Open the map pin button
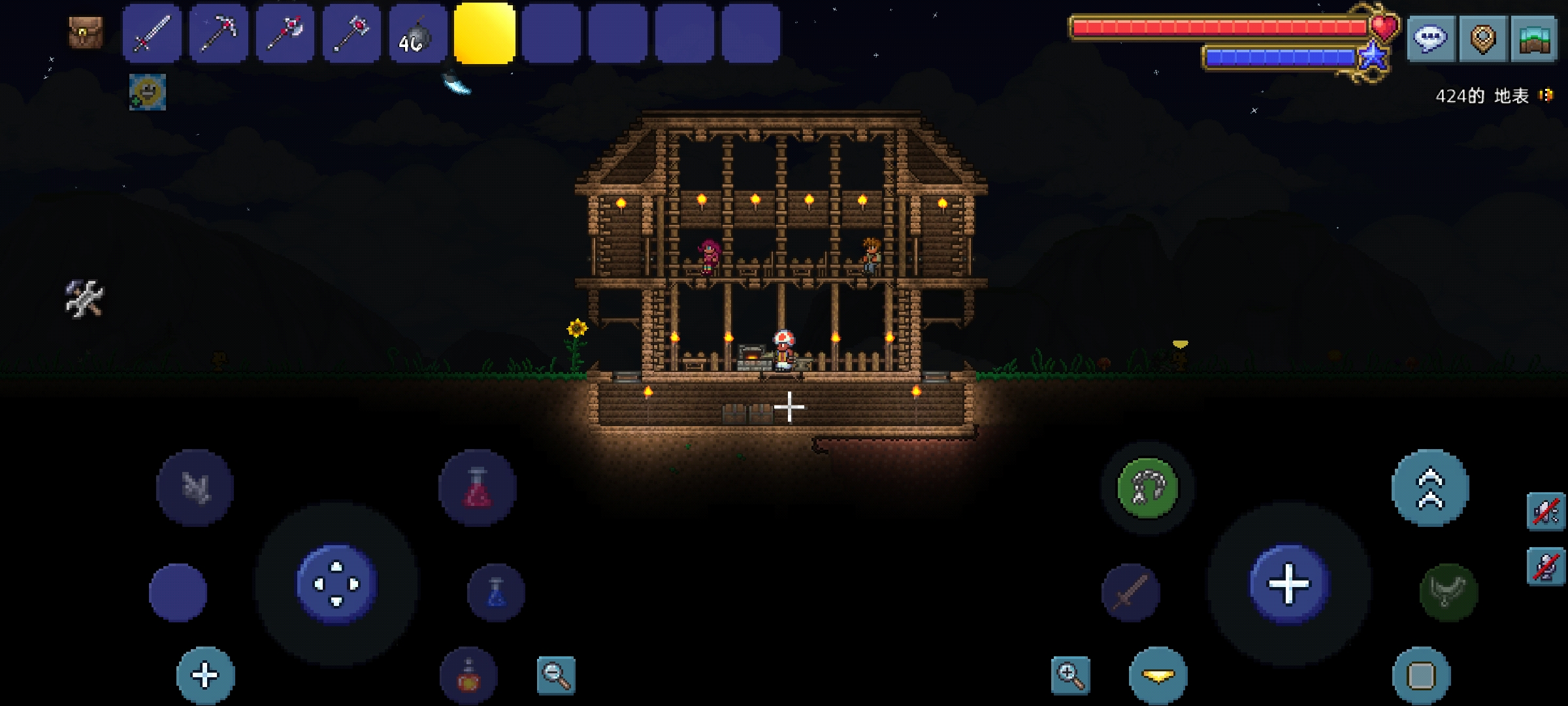 [x=1482, y=39]
